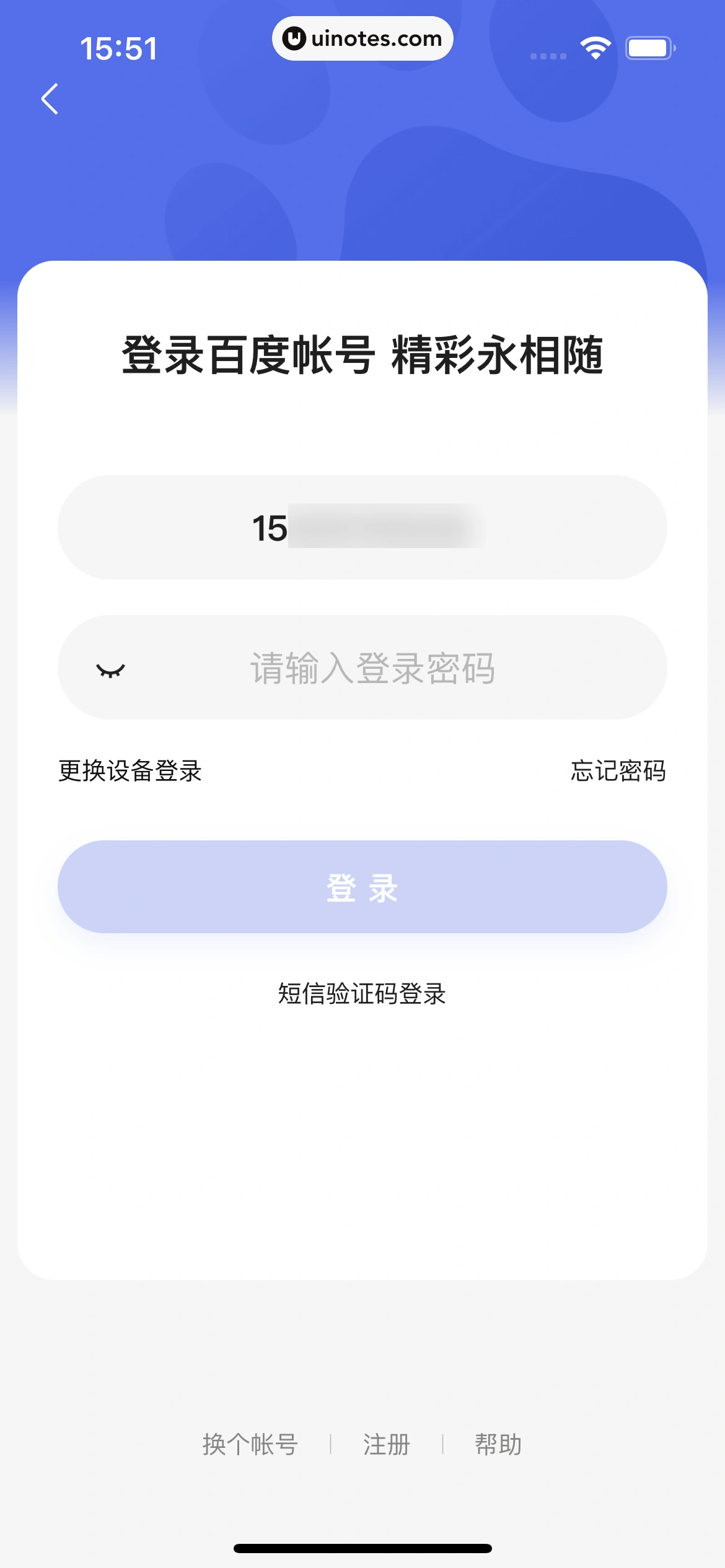The height and width of the screenshot is (1568, 725).
Task: Focus the 请输入登录密码 password field
Action: (x=372, y=668)
